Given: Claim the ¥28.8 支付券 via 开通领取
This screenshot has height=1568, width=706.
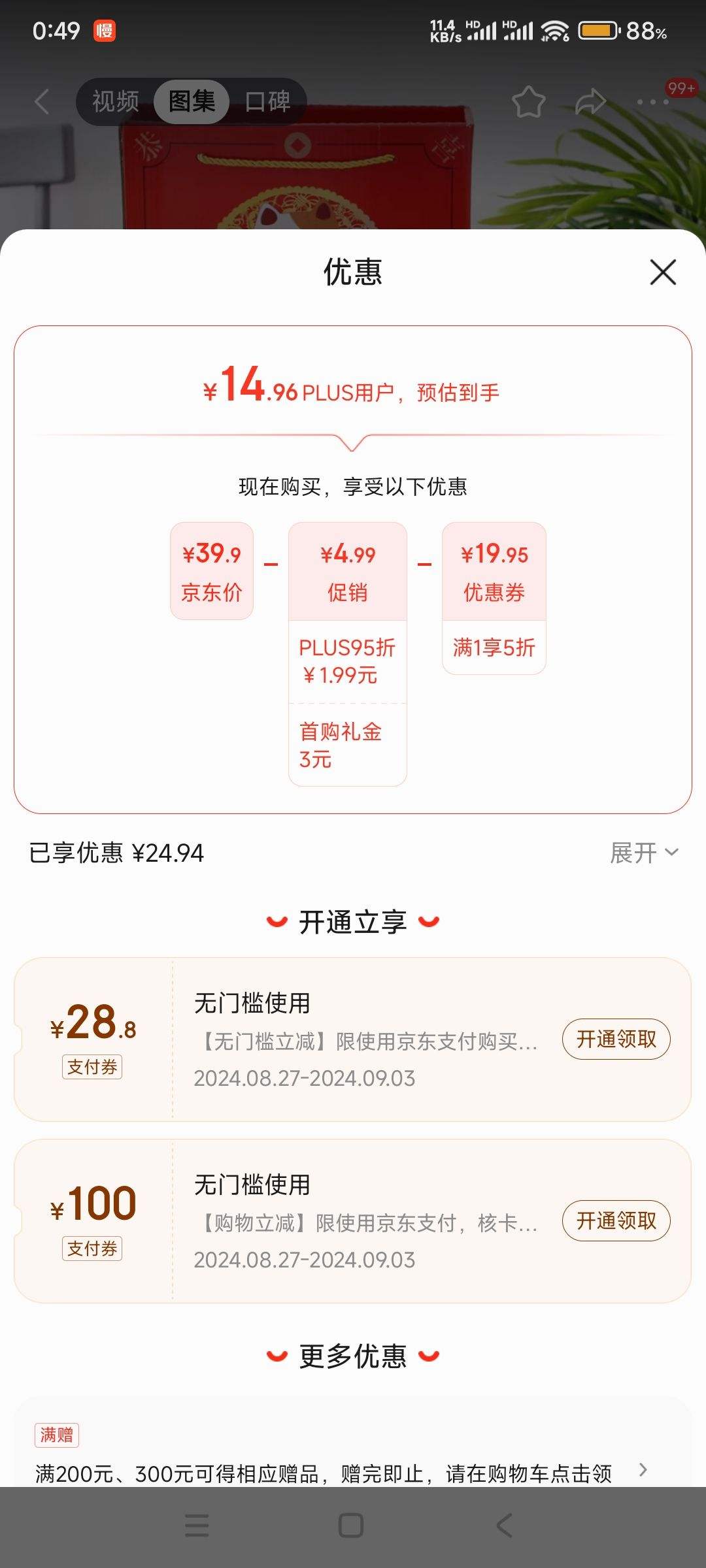Looking at the screenshot, I should pos(616,1039).
